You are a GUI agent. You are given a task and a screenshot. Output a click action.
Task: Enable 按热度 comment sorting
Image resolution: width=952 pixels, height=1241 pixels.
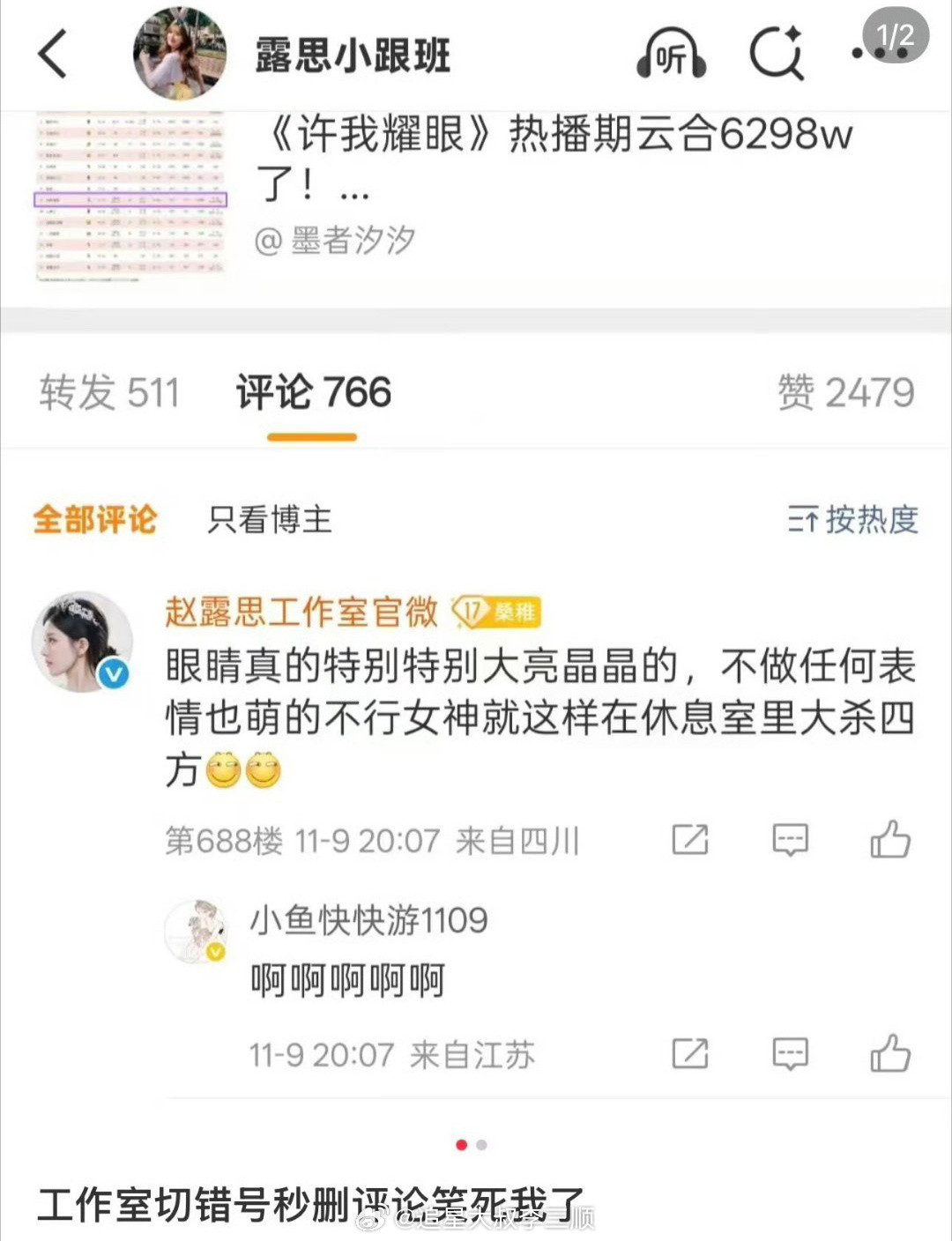tap(853, 519)
